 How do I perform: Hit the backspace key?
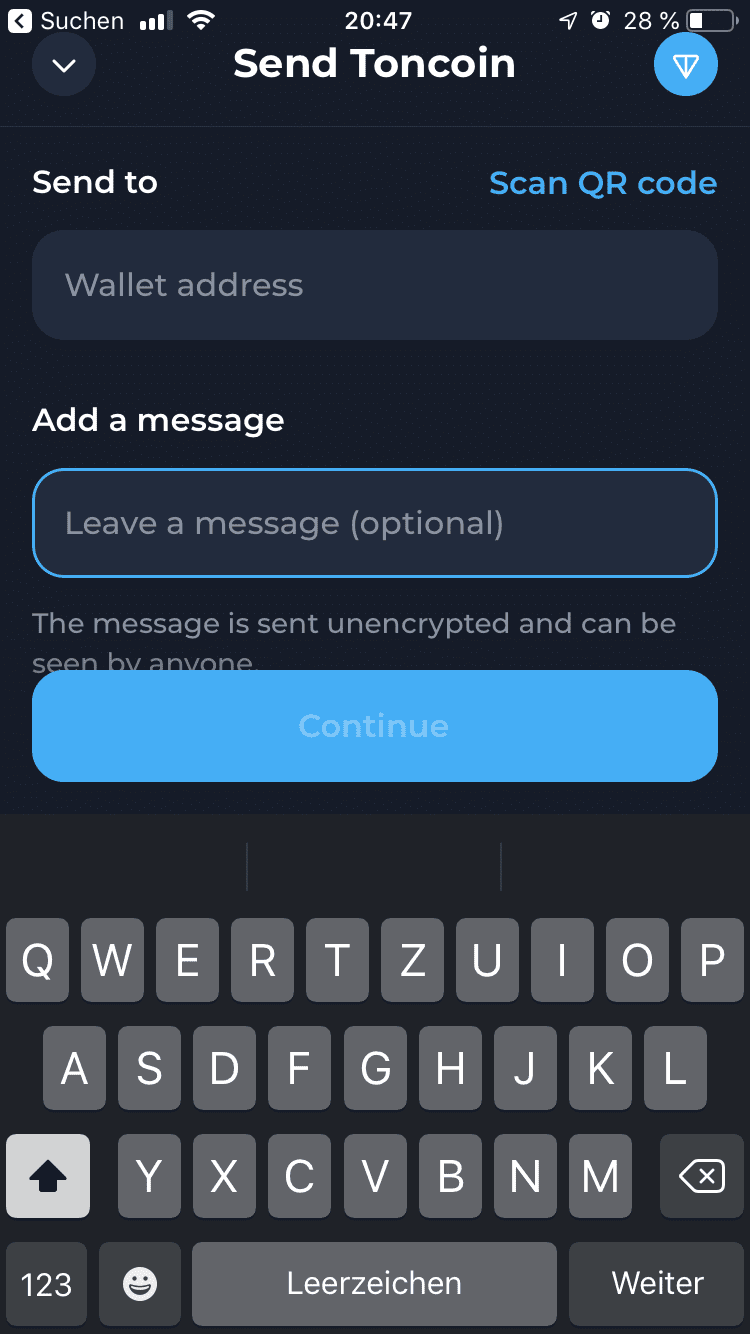coord(701,1177)
